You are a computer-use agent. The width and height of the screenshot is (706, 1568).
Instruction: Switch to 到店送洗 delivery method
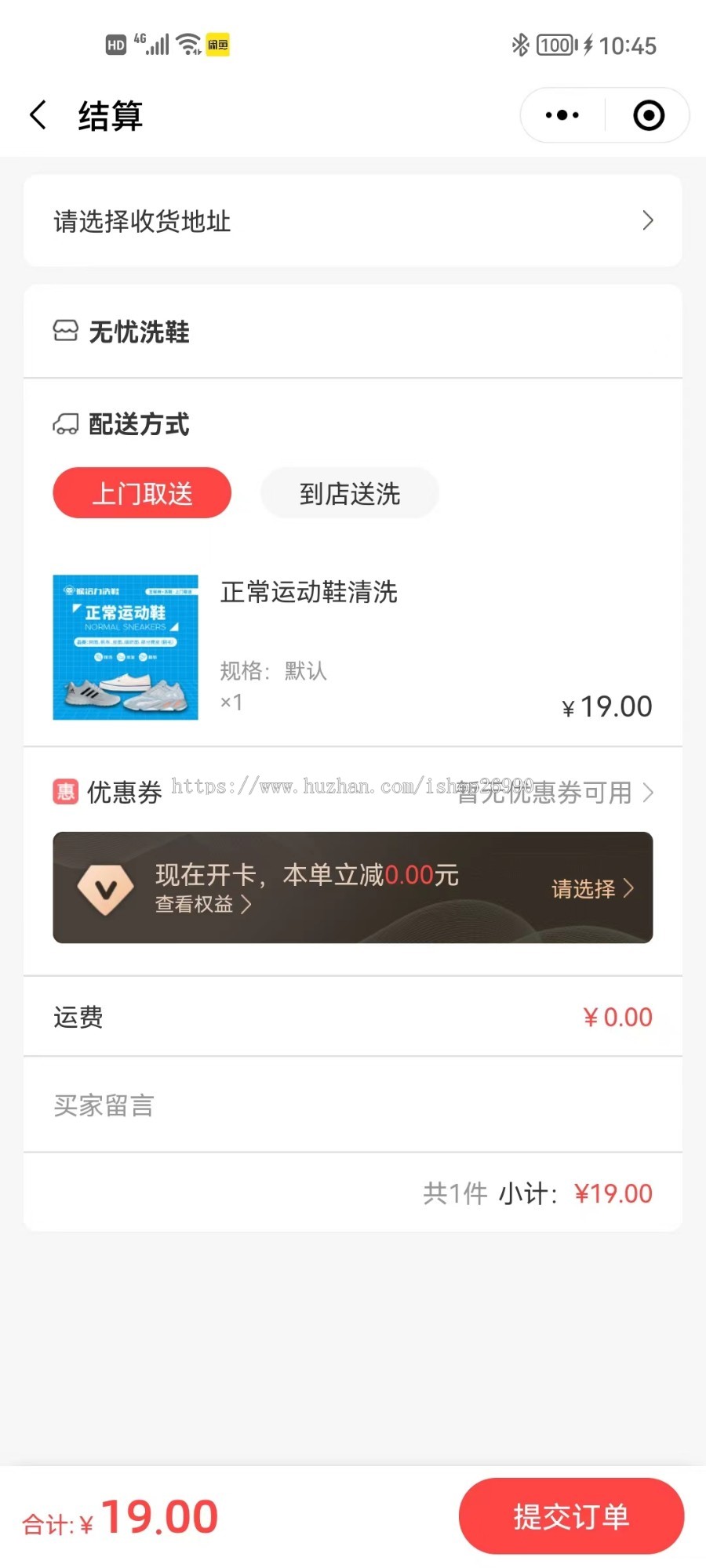pyautogui.click(x=349, y=493)
